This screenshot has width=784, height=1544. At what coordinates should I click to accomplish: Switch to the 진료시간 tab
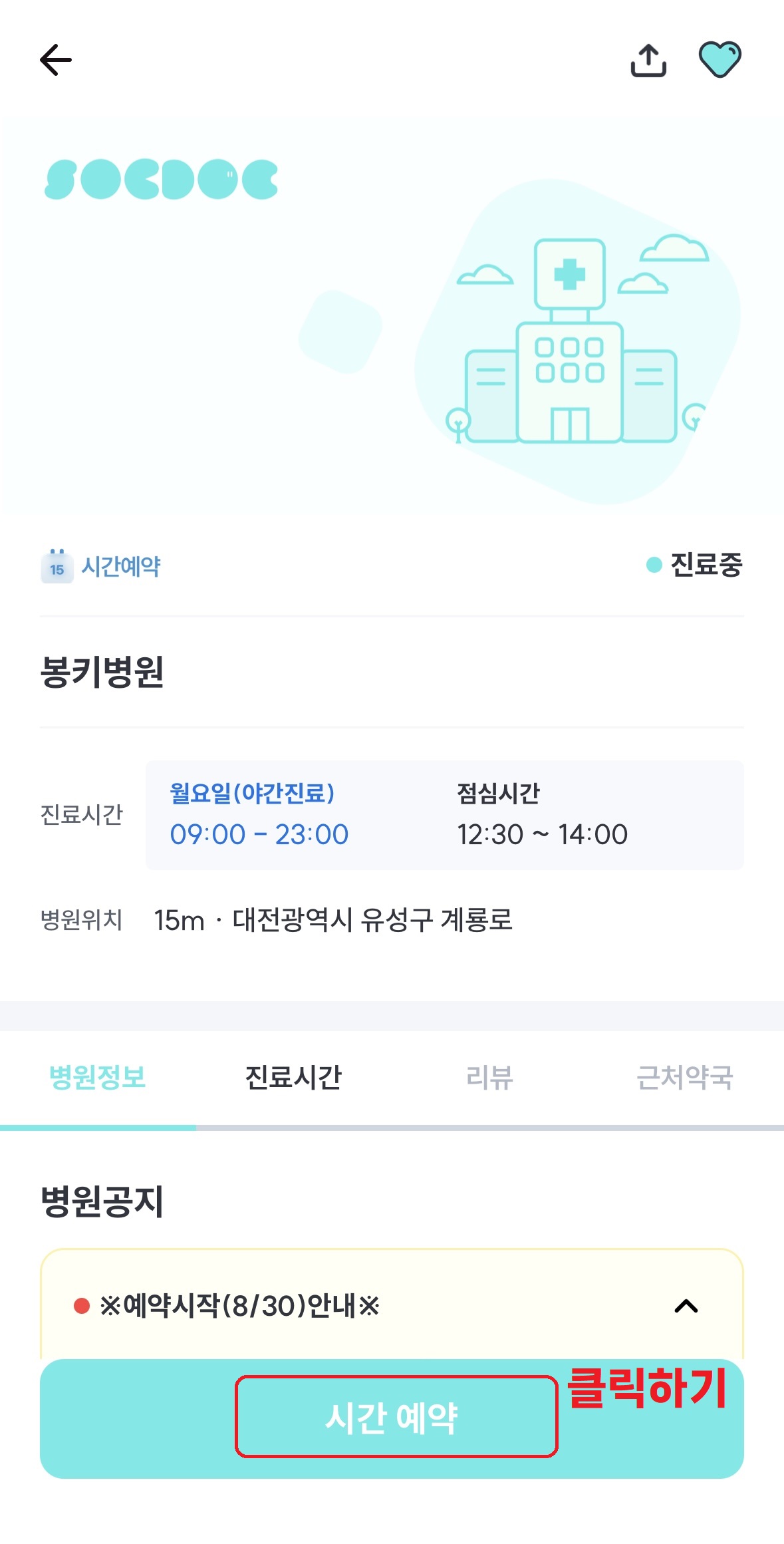coord(293,1077)
